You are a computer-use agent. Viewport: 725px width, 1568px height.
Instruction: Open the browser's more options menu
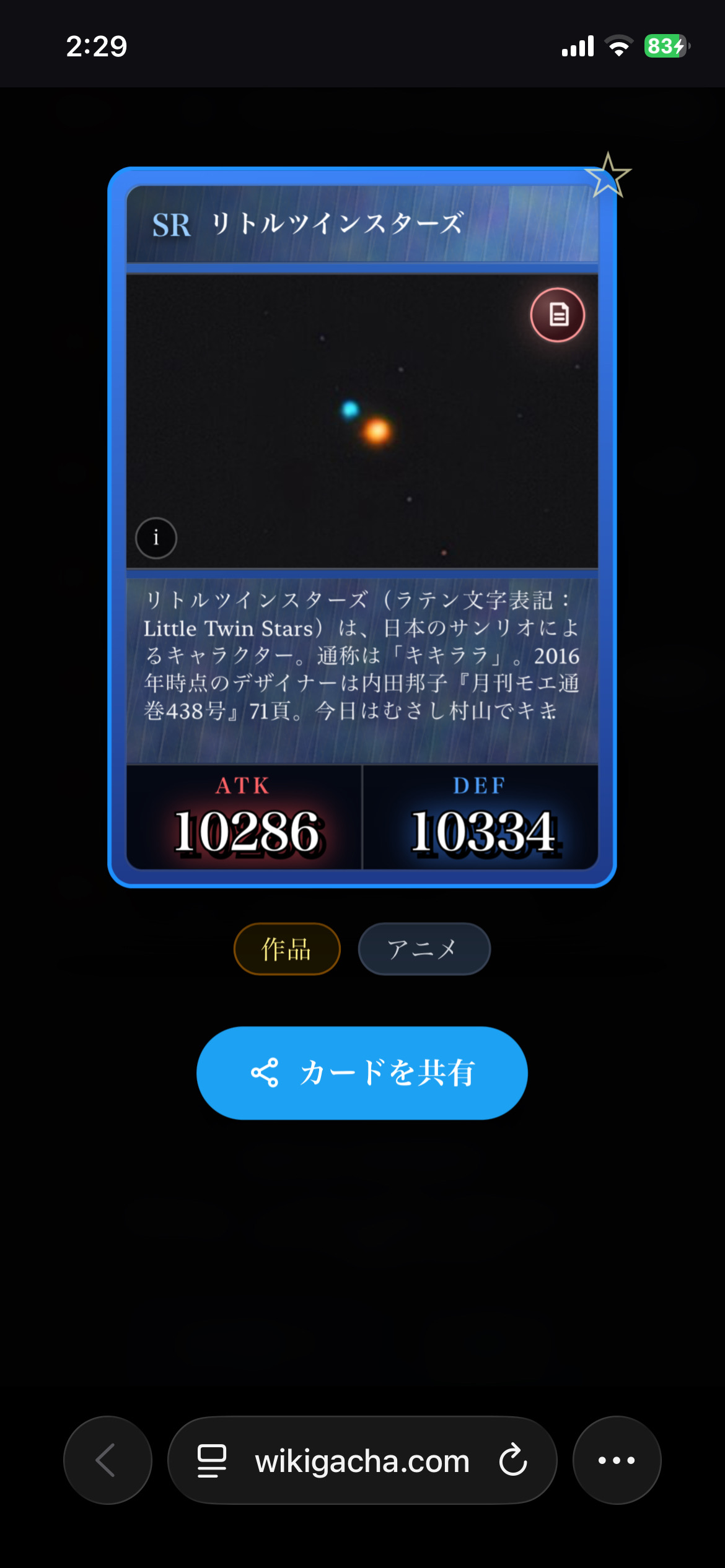(617, 1460)
